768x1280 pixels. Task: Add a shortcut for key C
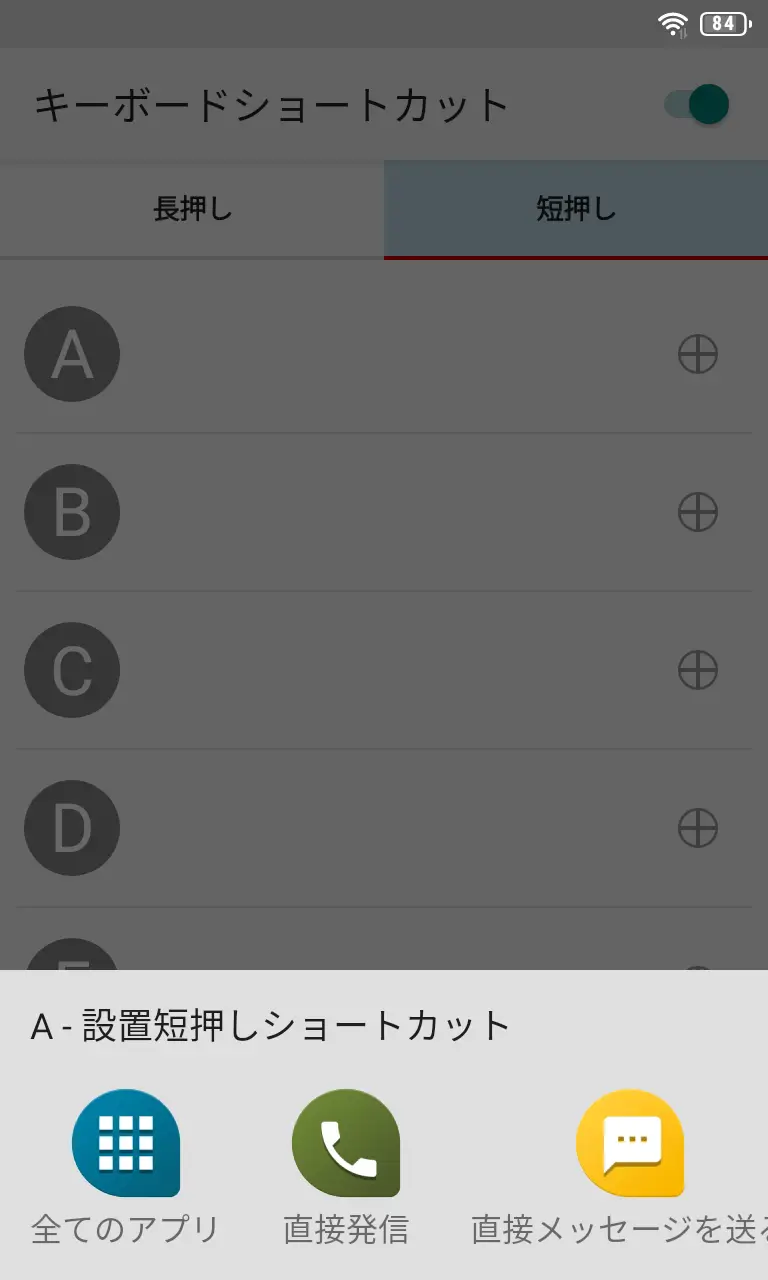pos(698,670)
